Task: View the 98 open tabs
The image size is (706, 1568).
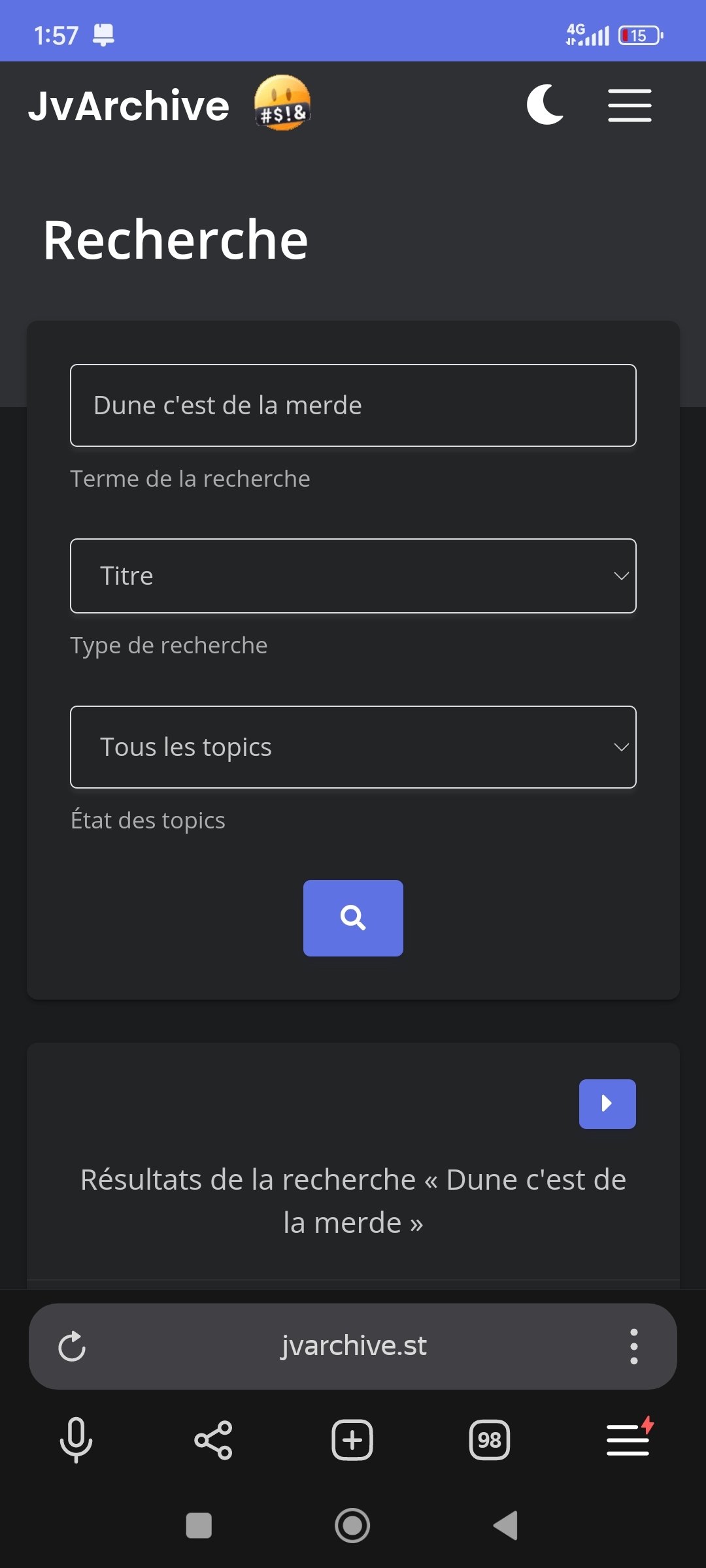Action: [490, 1440]
